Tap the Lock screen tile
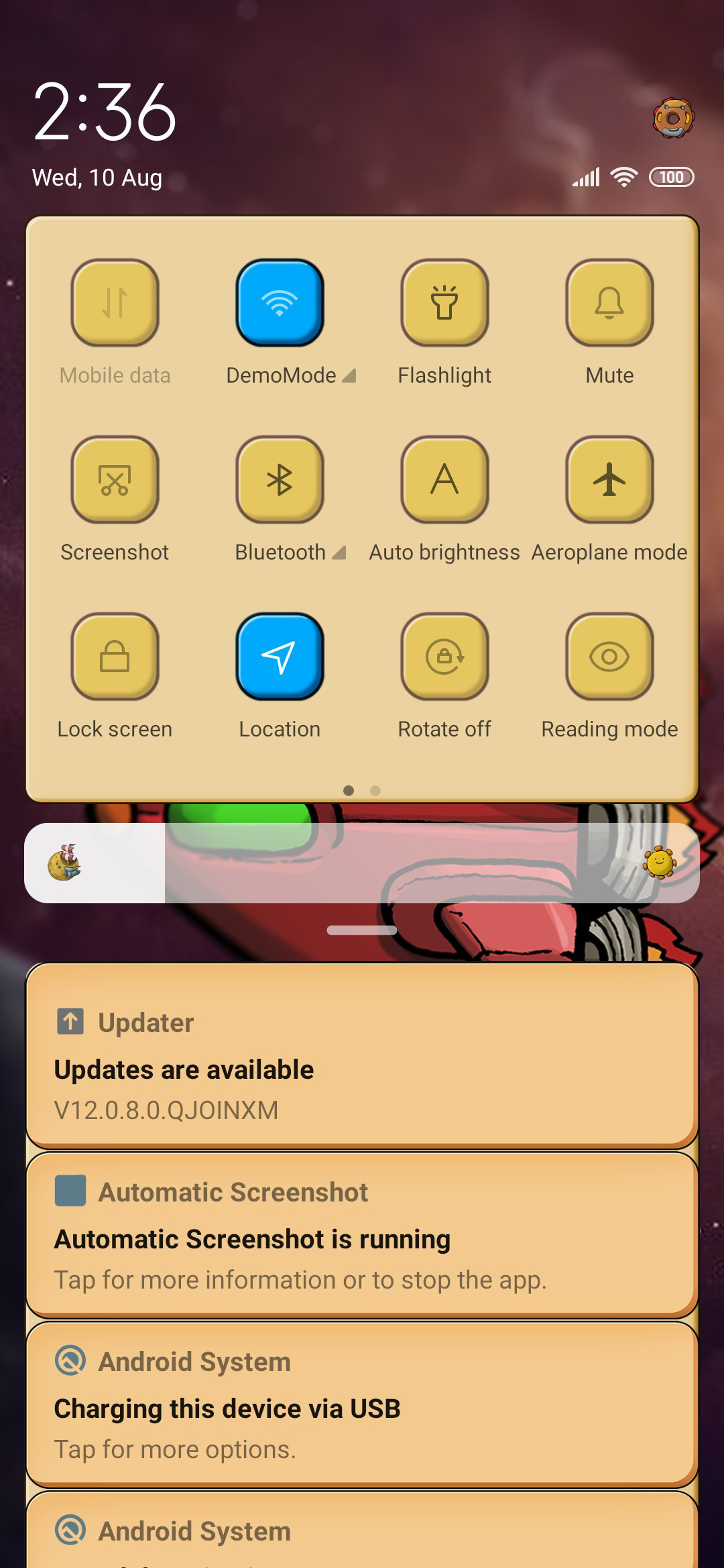This screenshot has width=724, height=1568. (x=115, y=657)
